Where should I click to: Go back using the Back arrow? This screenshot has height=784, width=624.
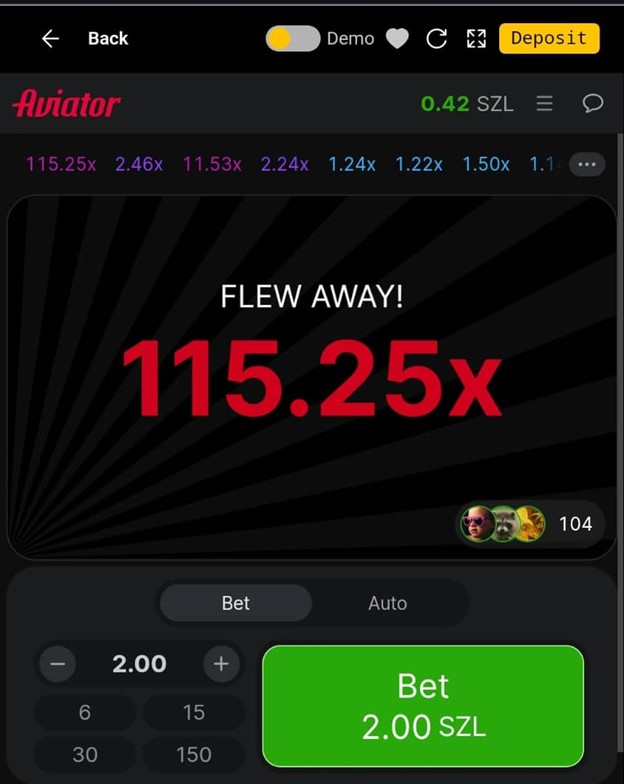(x=50, y=39)
